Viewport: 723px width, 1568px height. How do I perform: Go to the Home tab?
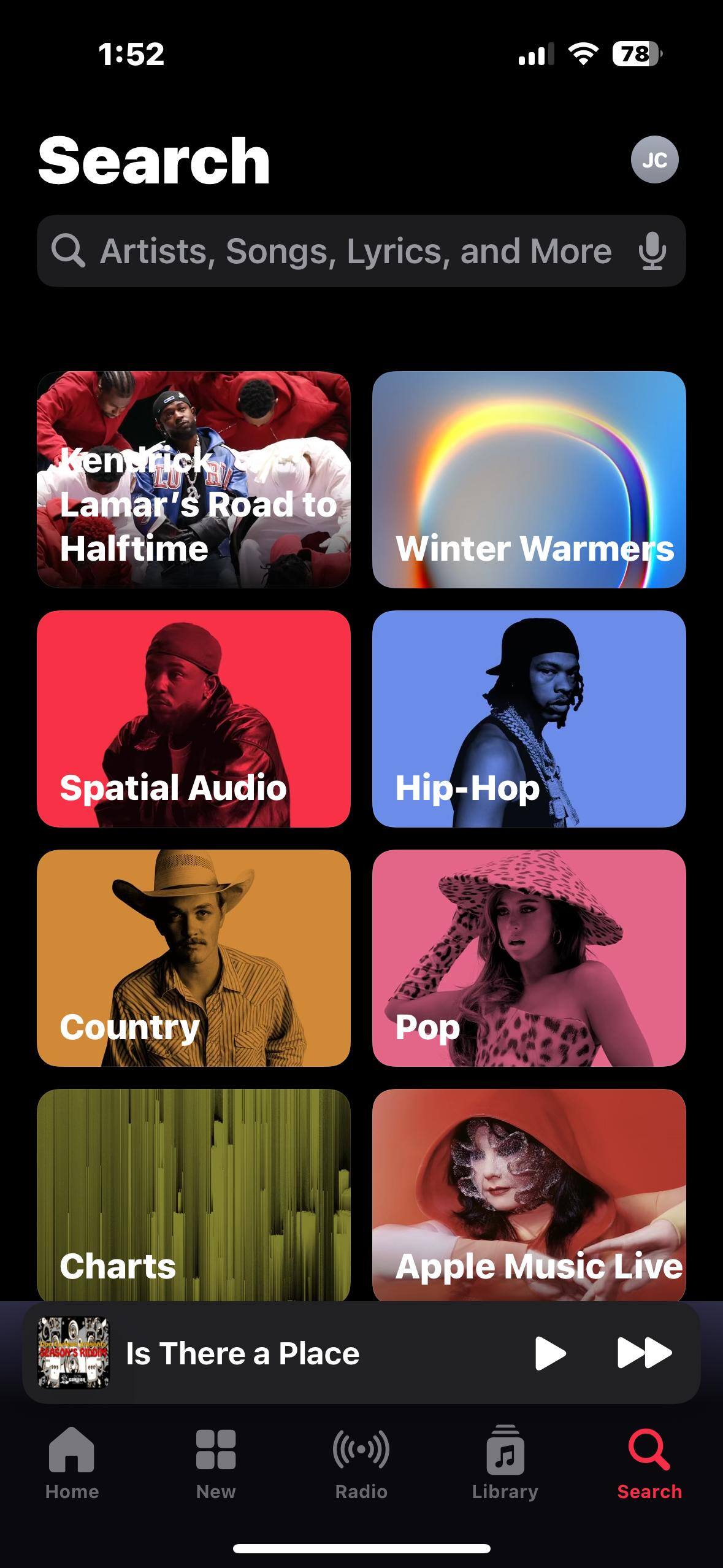pos(72,1463)
